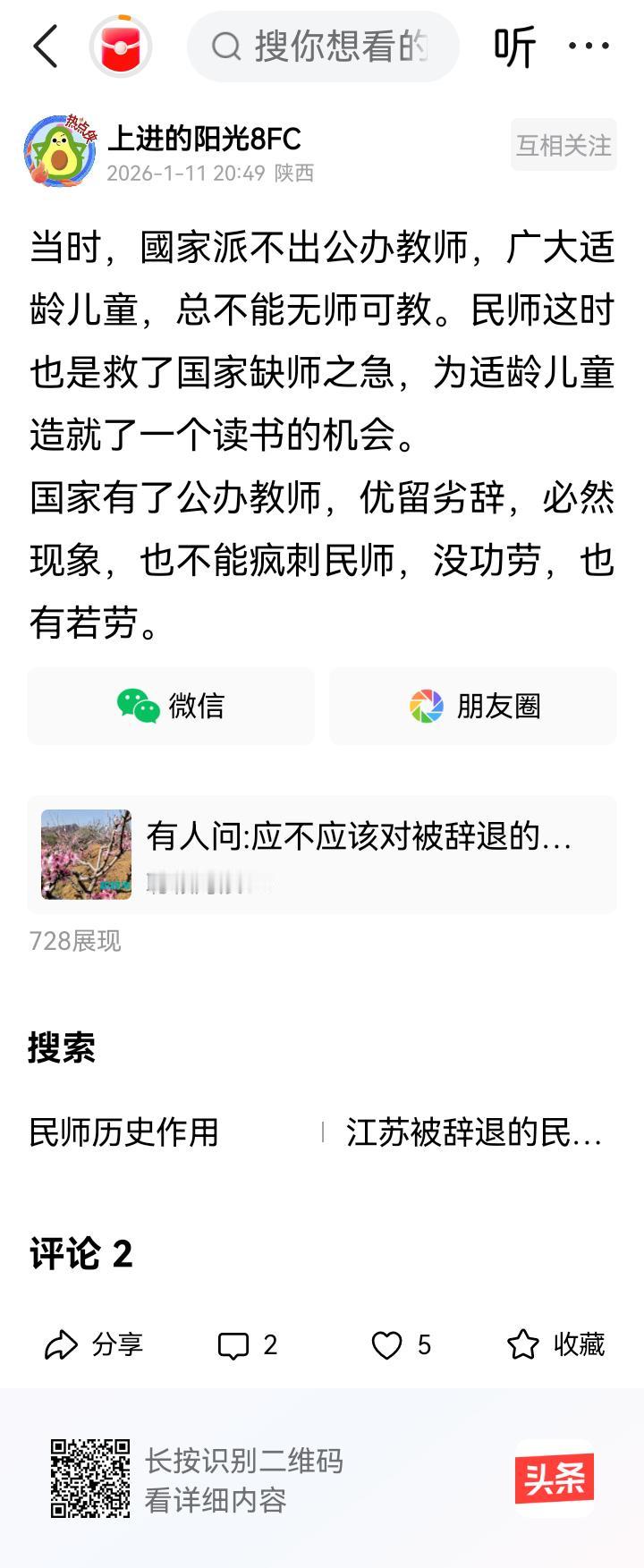Open the linked article 有人问:应不应该对被辞退的
This screenshot has width=644, height=1568.
pyautogui.click(x=322, y=852)
